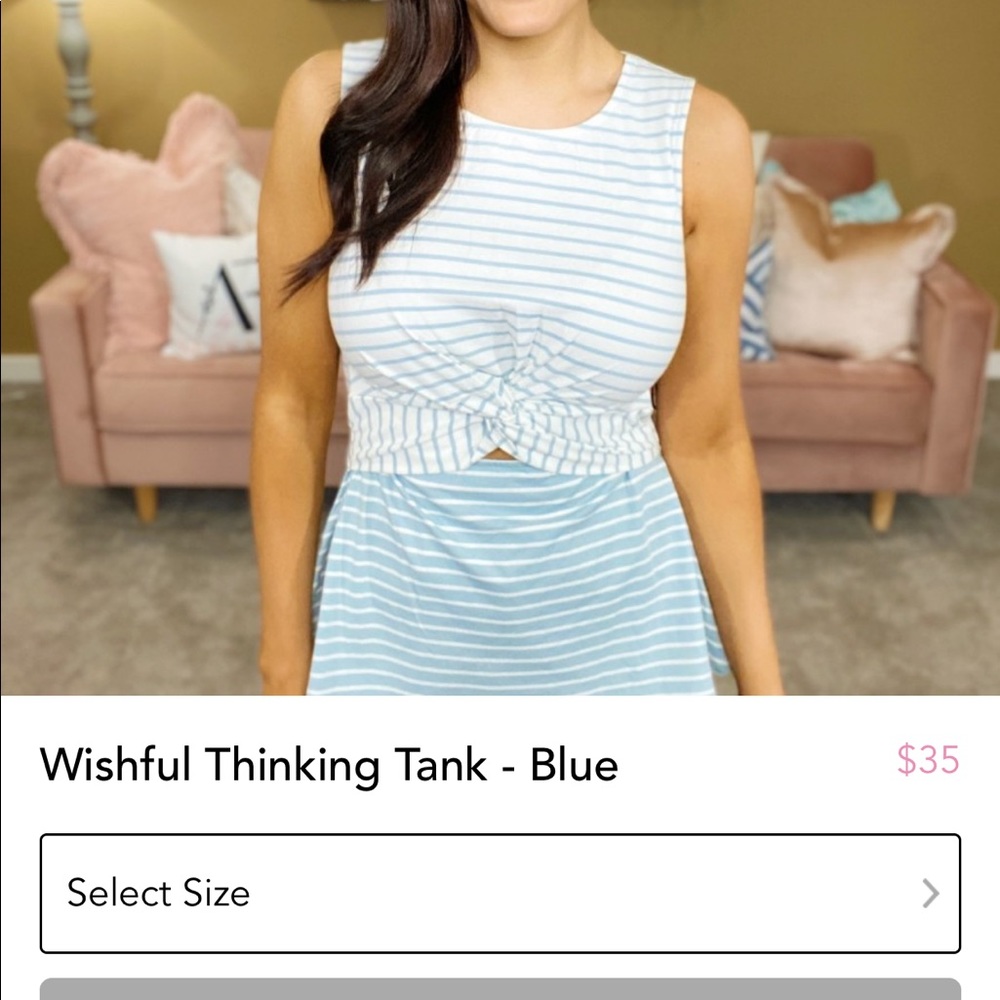
Task: Open the Select Size dropdown
Action: coord(500,893)
